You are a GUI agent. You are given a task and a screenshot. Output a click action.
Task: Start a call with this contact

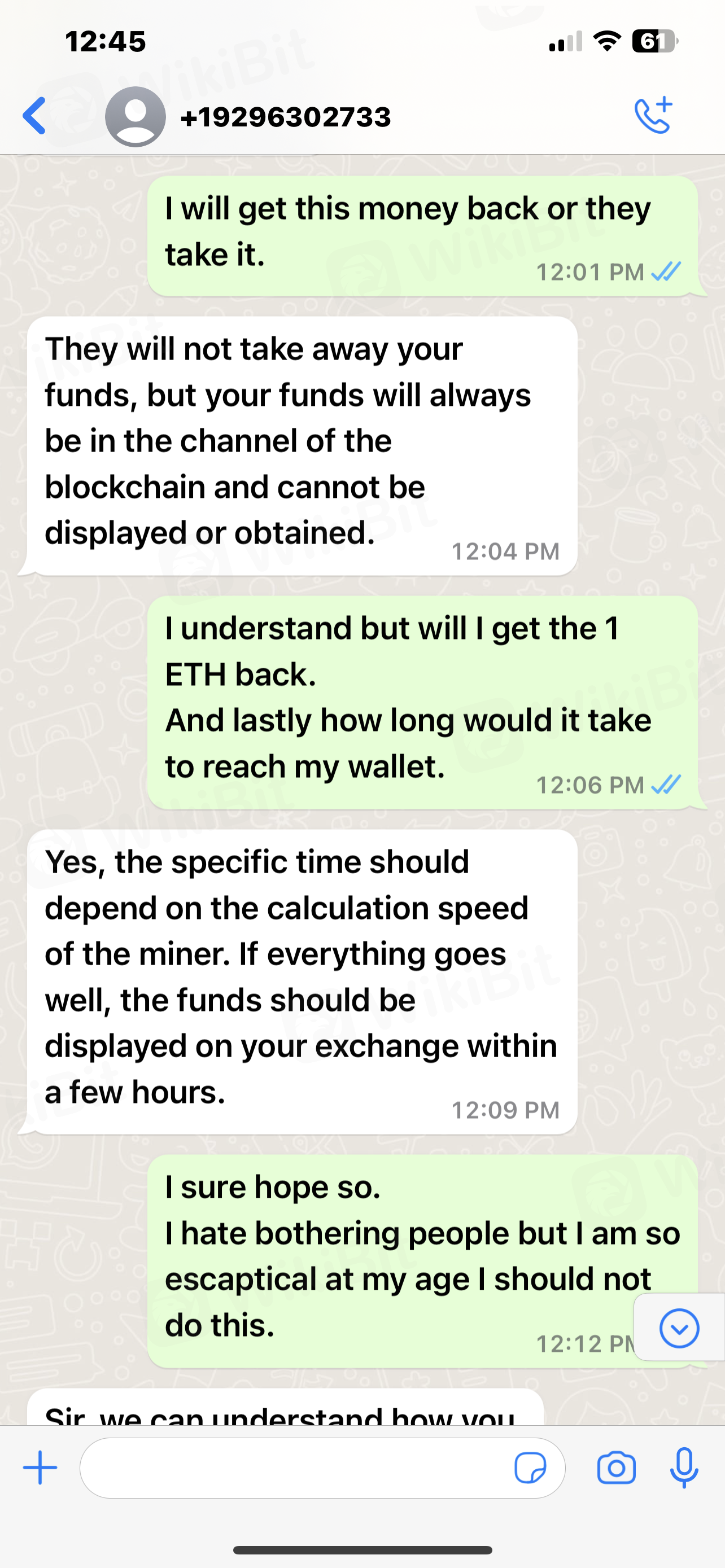(653, 115)
